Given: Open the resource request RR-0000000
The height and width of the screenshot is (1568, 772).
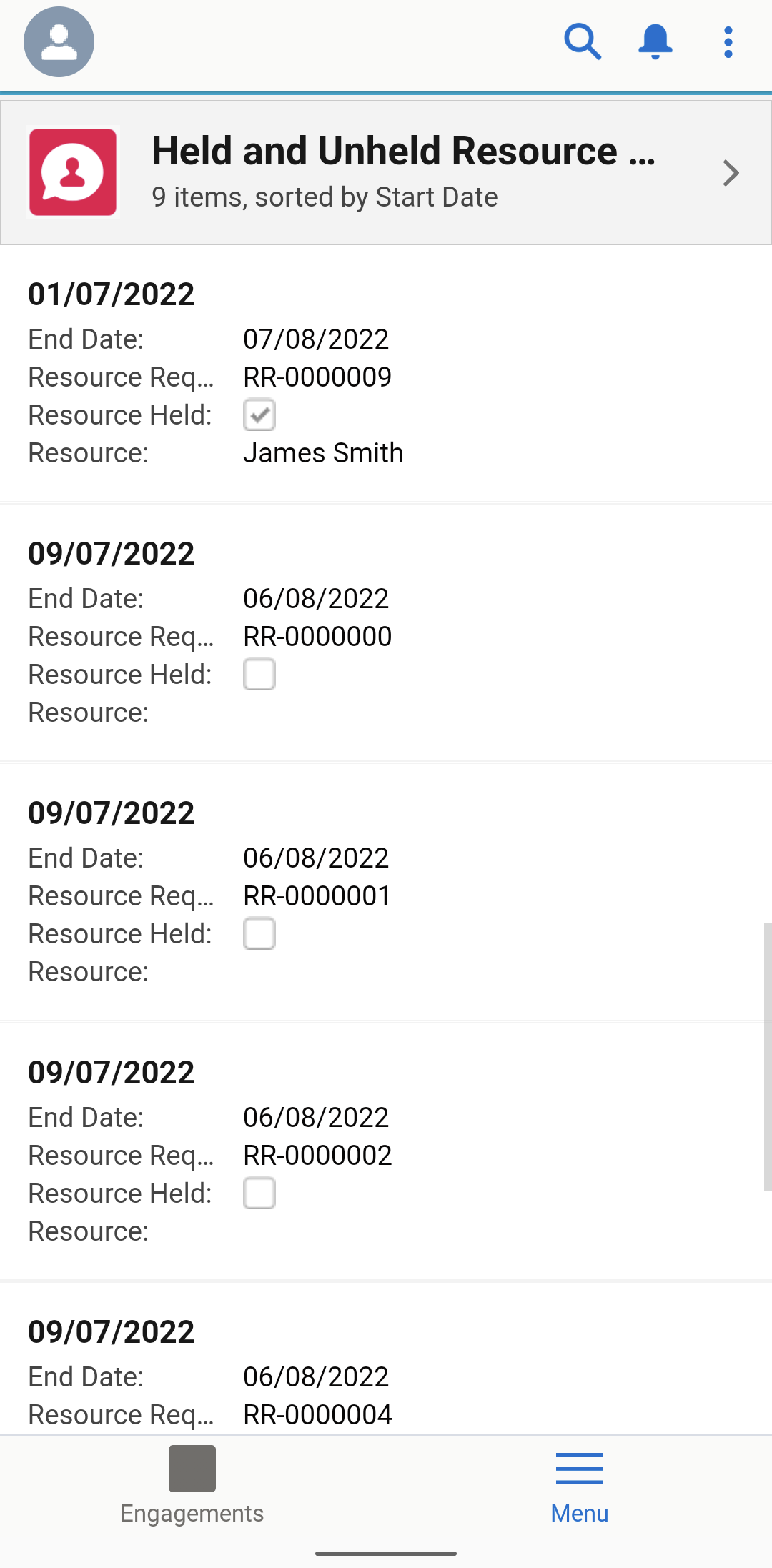Looking at the screenshot, I should 317,637.
